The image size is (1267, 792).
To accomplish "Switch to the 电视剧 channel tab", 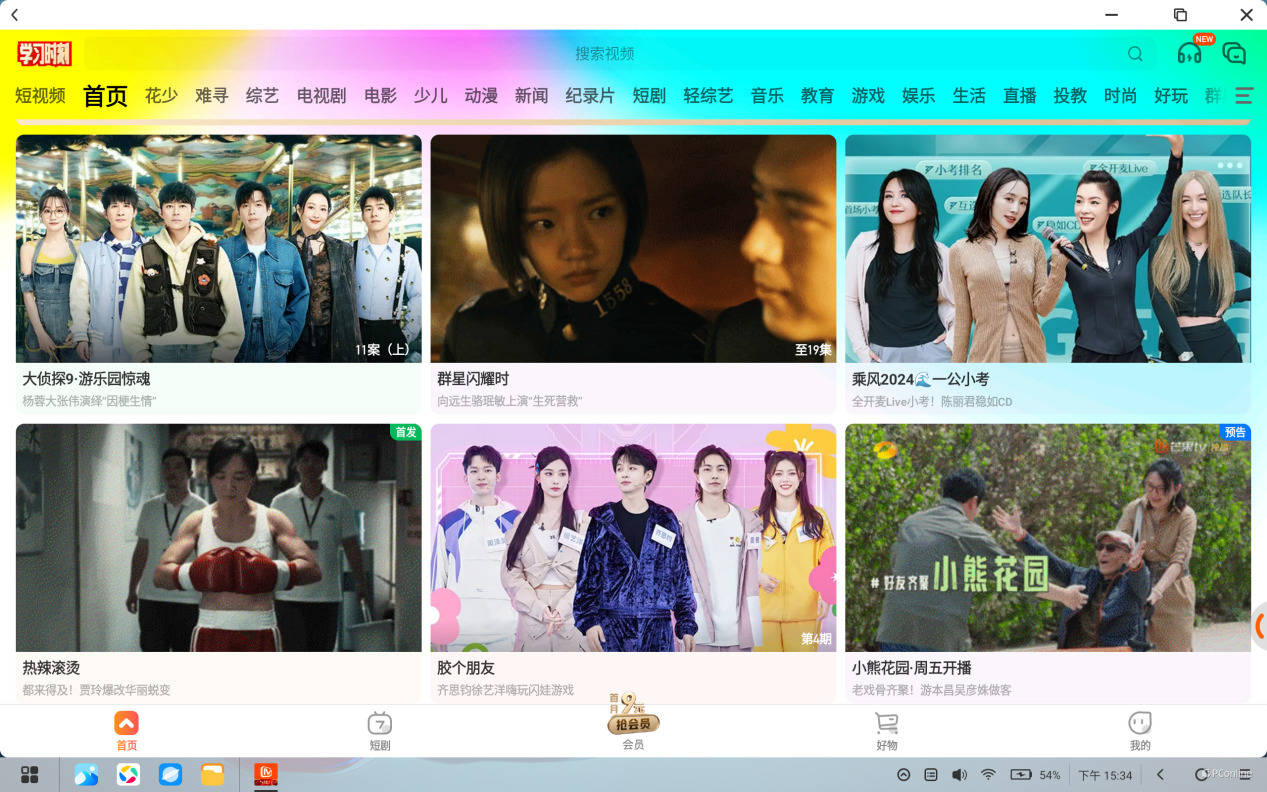I will point(321,96).
